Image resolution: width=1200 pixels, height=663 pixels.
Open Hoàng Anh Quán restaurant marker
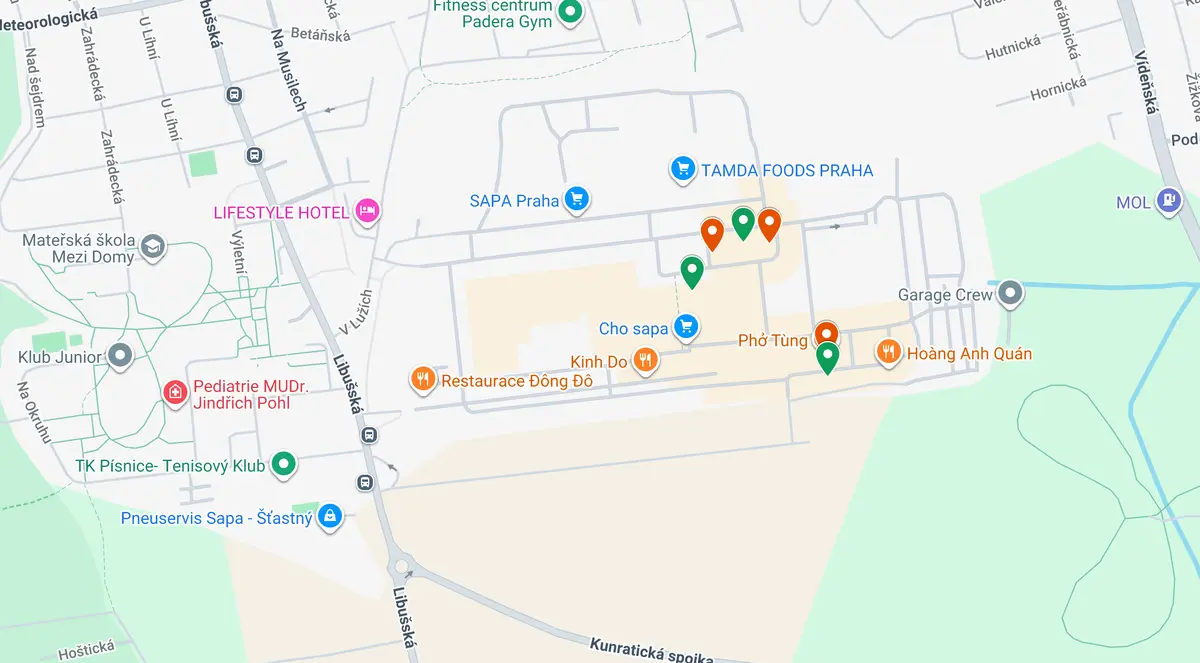click(x=888, y=352)
